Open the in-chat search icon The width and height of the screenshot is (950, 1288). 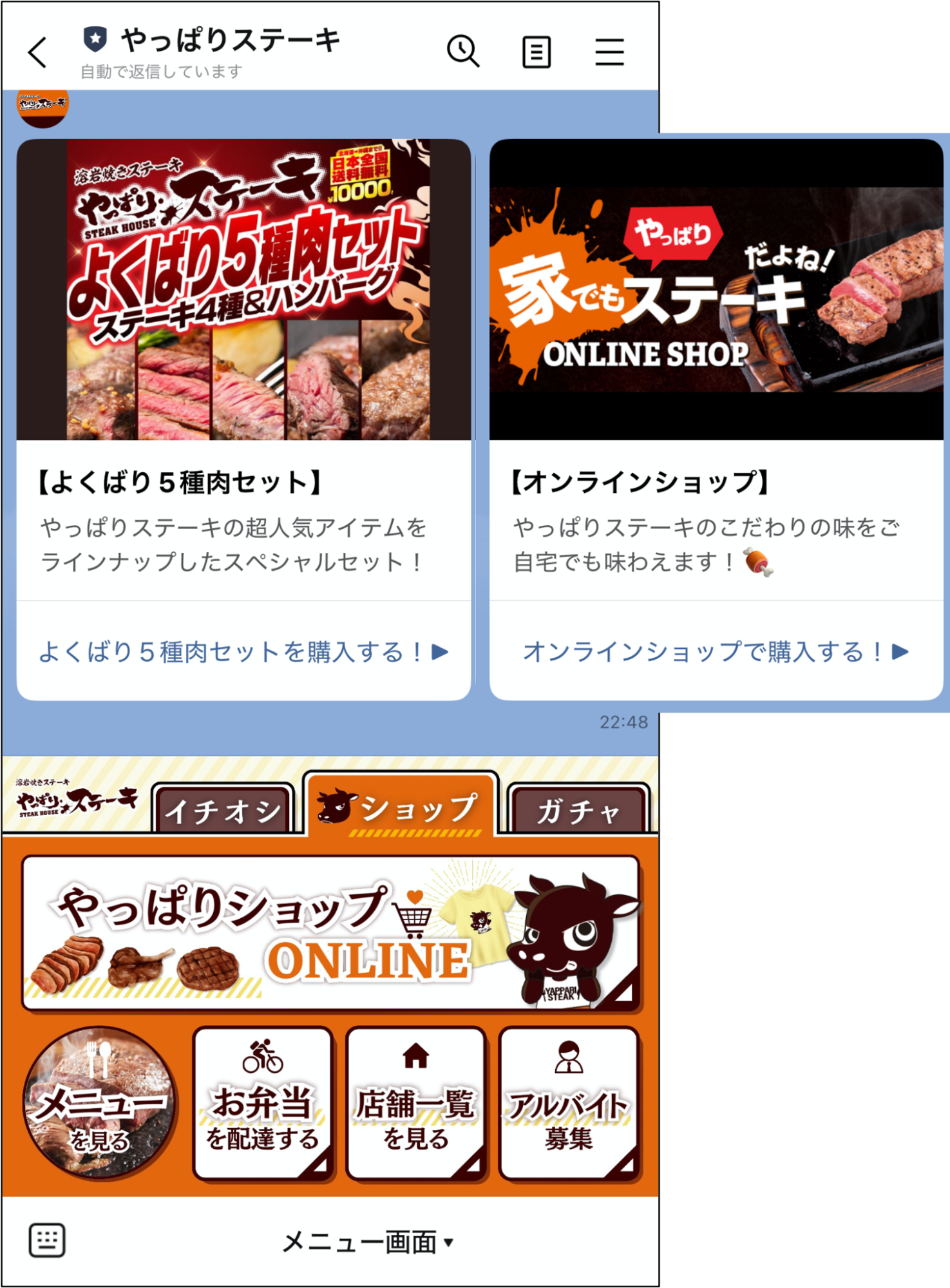463,53
